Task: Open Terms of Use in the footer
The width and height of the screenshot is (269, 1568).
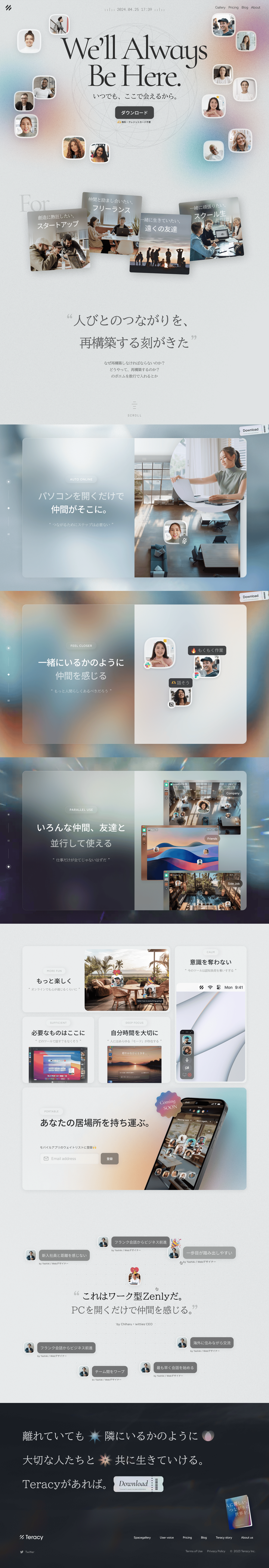Action: click(x=194, y=1551)
